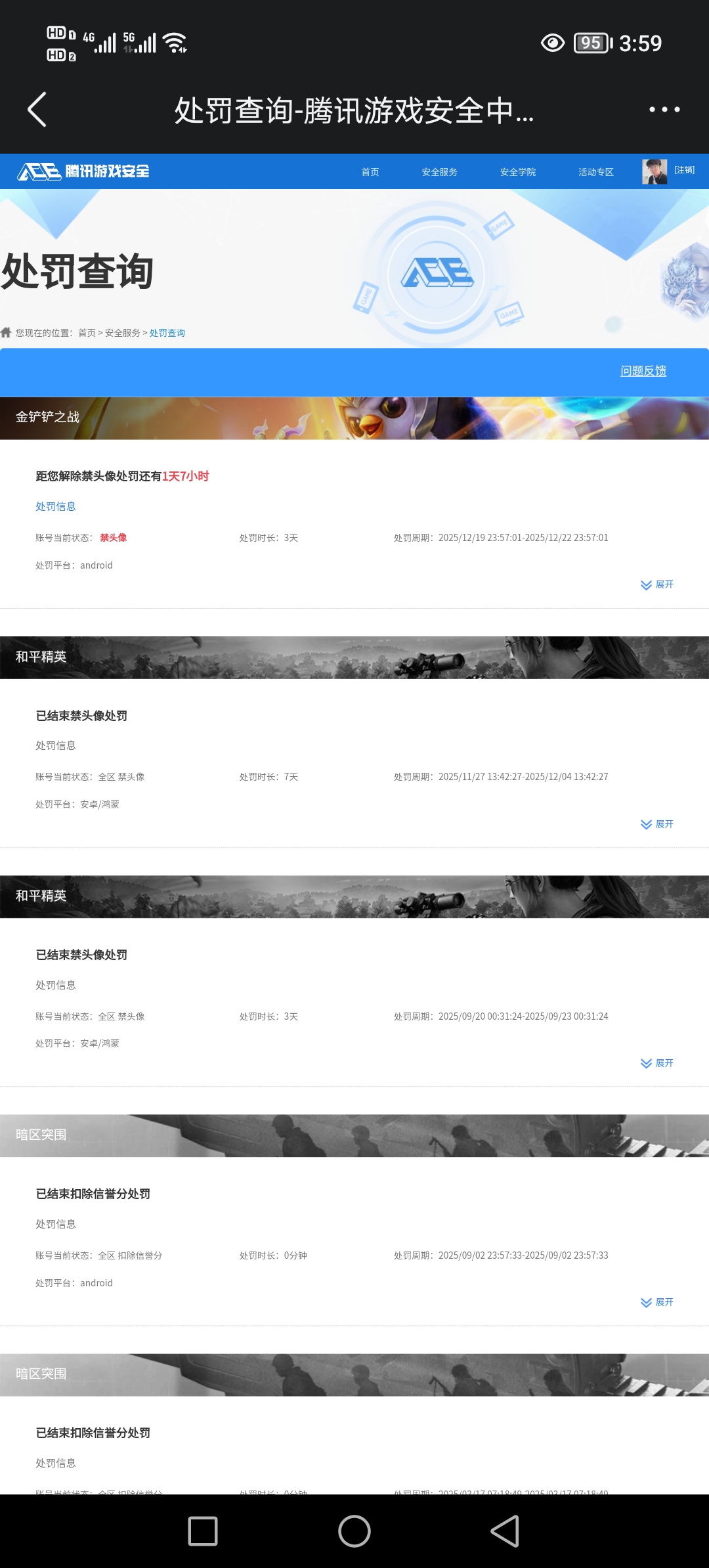
Task: Expand the 金铲铲之战 punishment details via 展开
Action: [x=656, y=584]
